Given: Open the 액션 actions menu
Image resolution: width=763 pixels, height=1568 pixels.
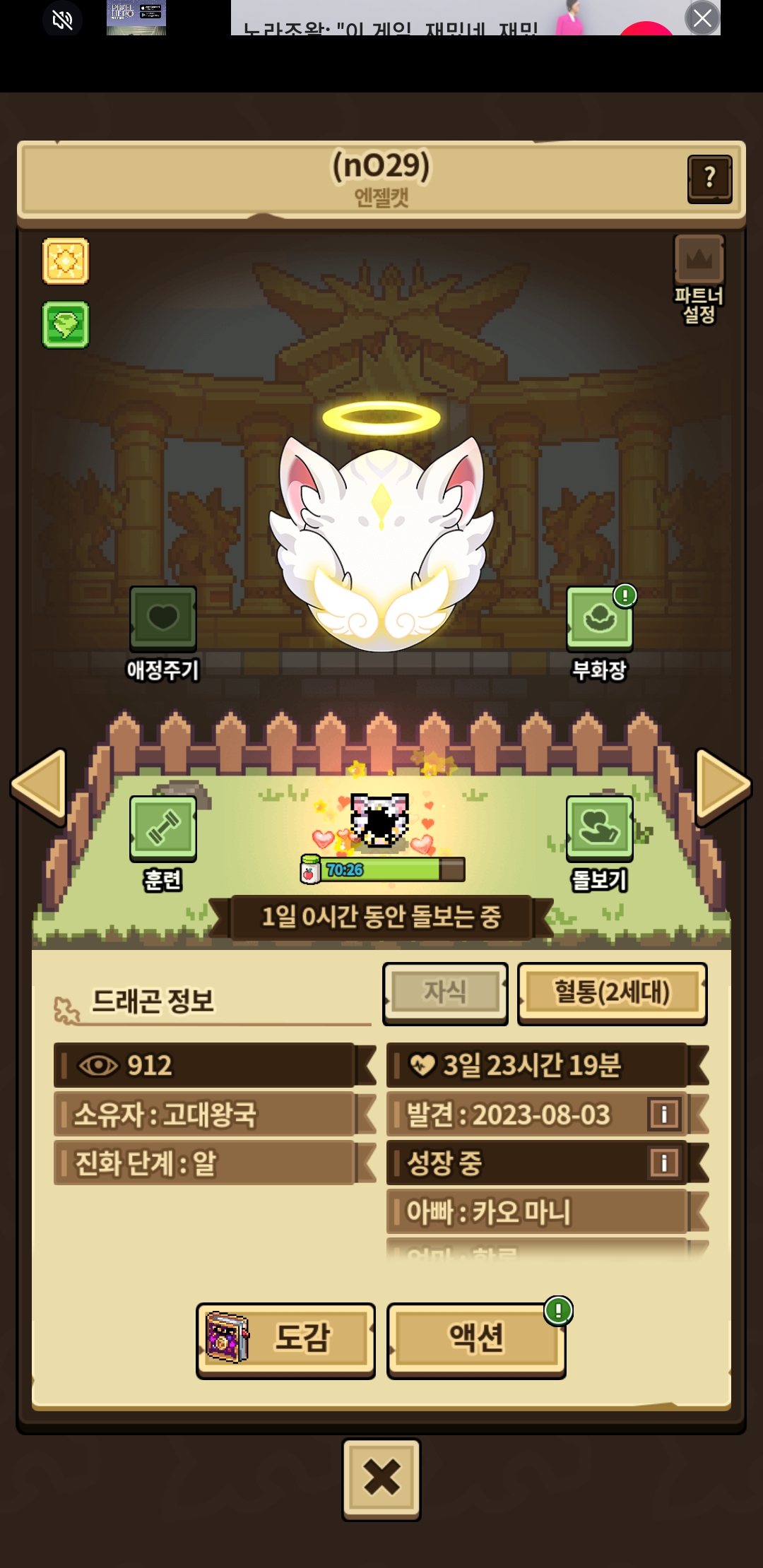Looking at the screenshot, I should (476, 1340).
